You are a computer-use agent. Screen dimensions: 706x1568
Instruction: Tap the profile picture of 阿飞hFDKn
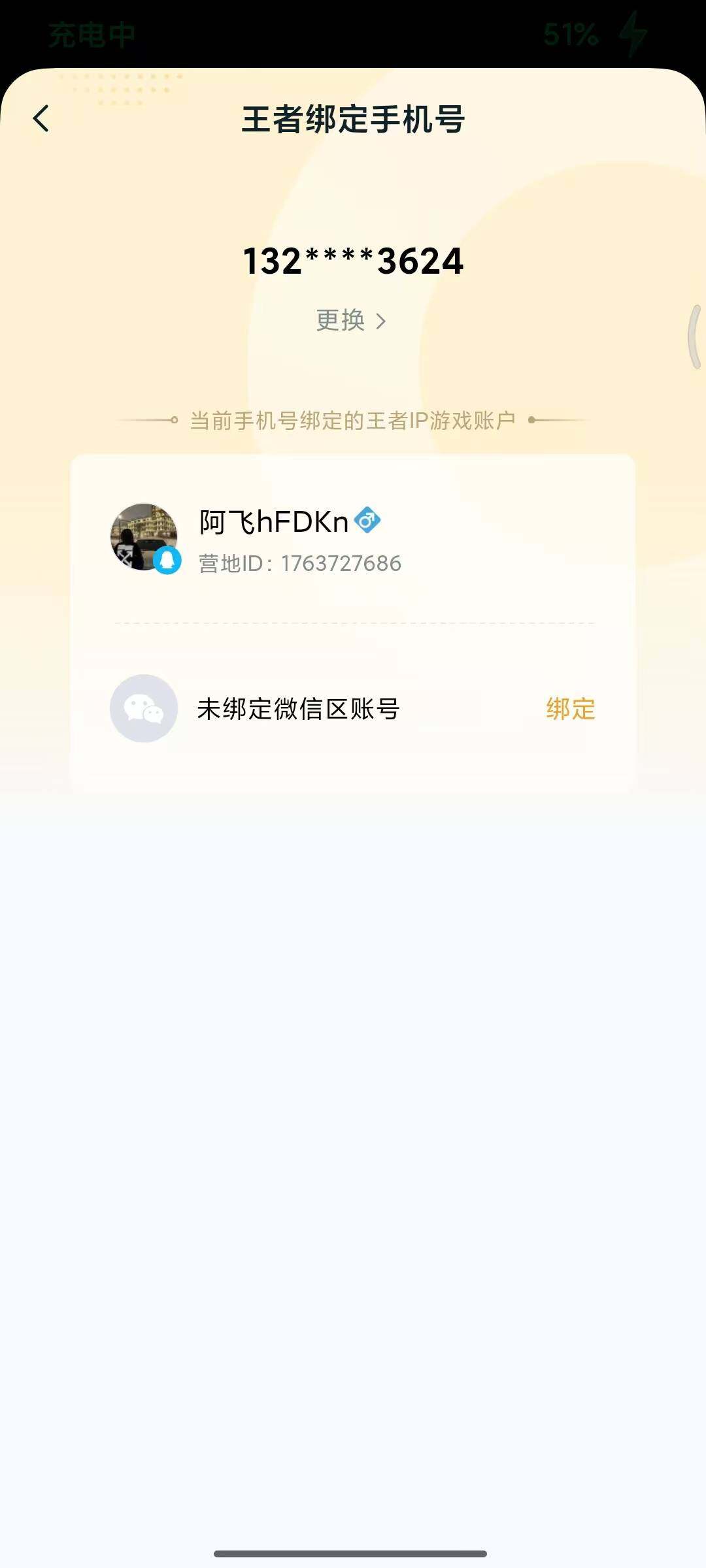(x=145, y=536)
